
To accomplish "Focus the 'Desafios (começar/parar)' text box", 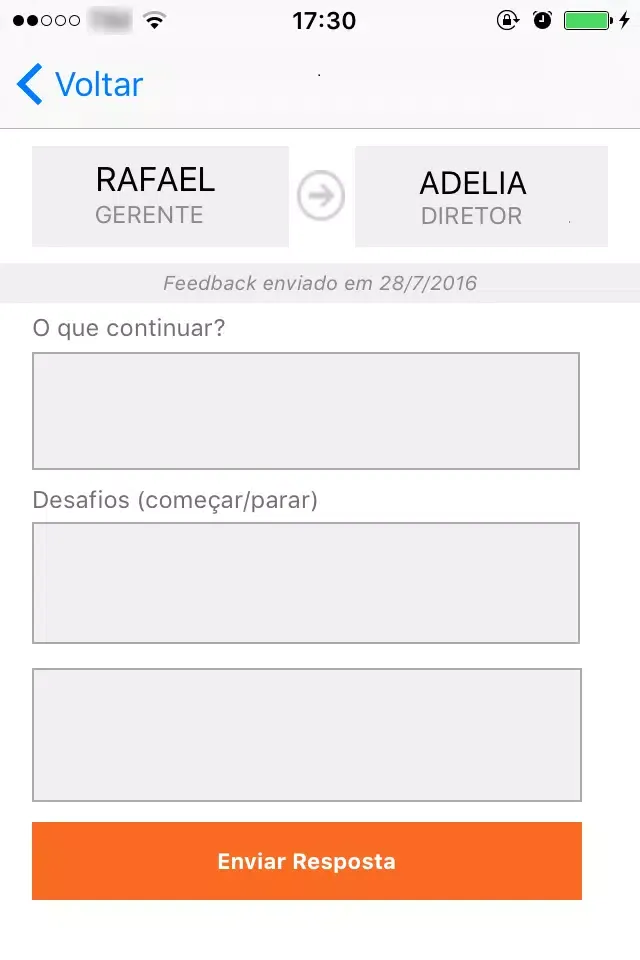I will point(306,582).
